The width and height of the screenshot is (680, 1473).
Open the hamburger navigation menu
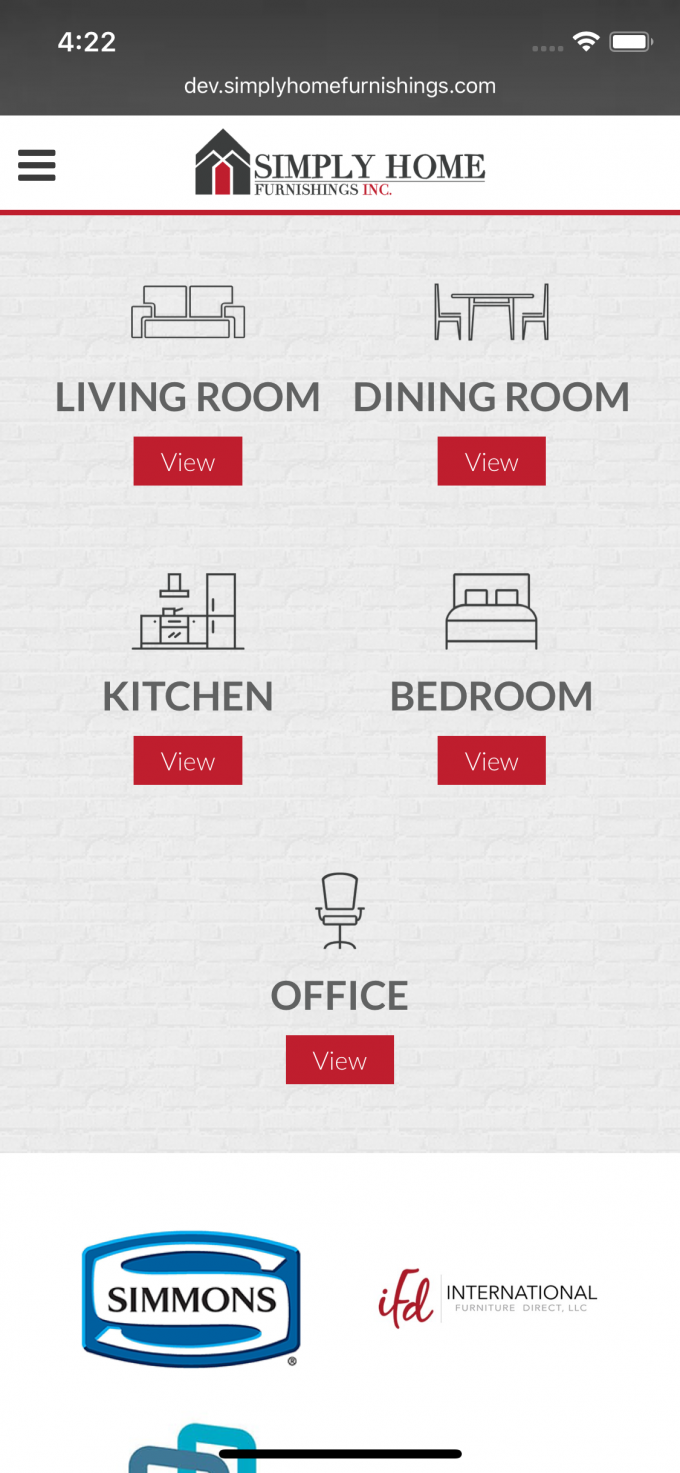[x=37, y=165]
